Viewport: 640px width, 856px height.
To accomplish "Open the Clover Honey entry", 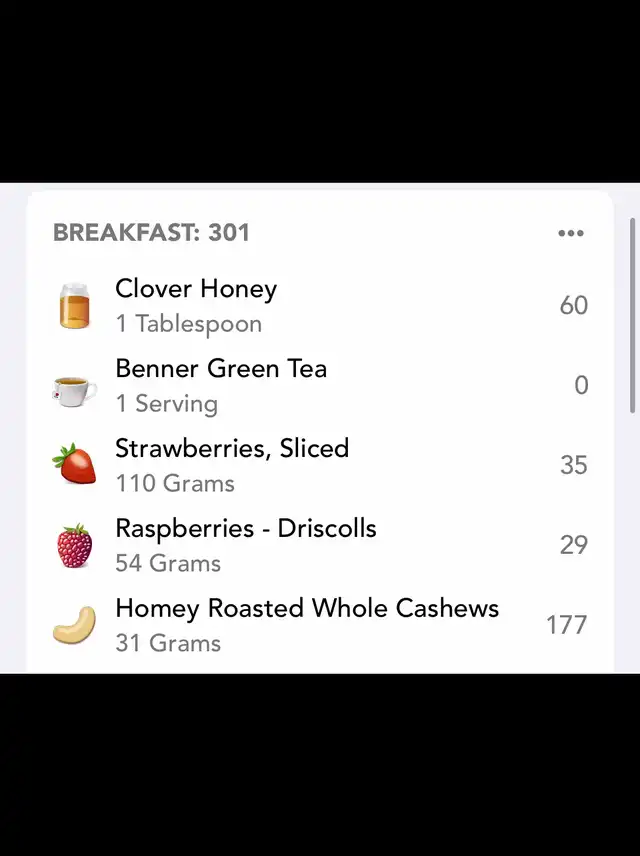I will click(x=196, y=305).
